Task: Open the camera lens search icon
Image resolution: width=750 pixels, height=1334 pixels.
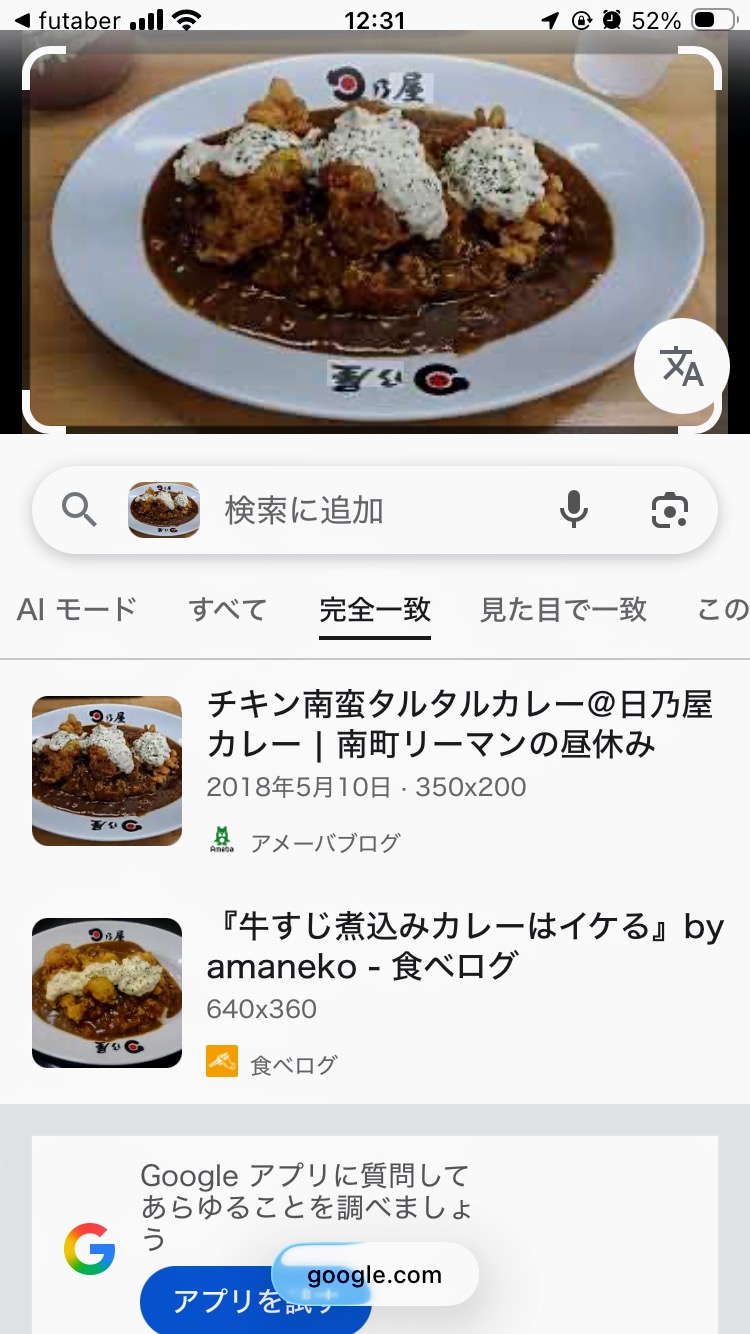Action: tap(669, 510)
